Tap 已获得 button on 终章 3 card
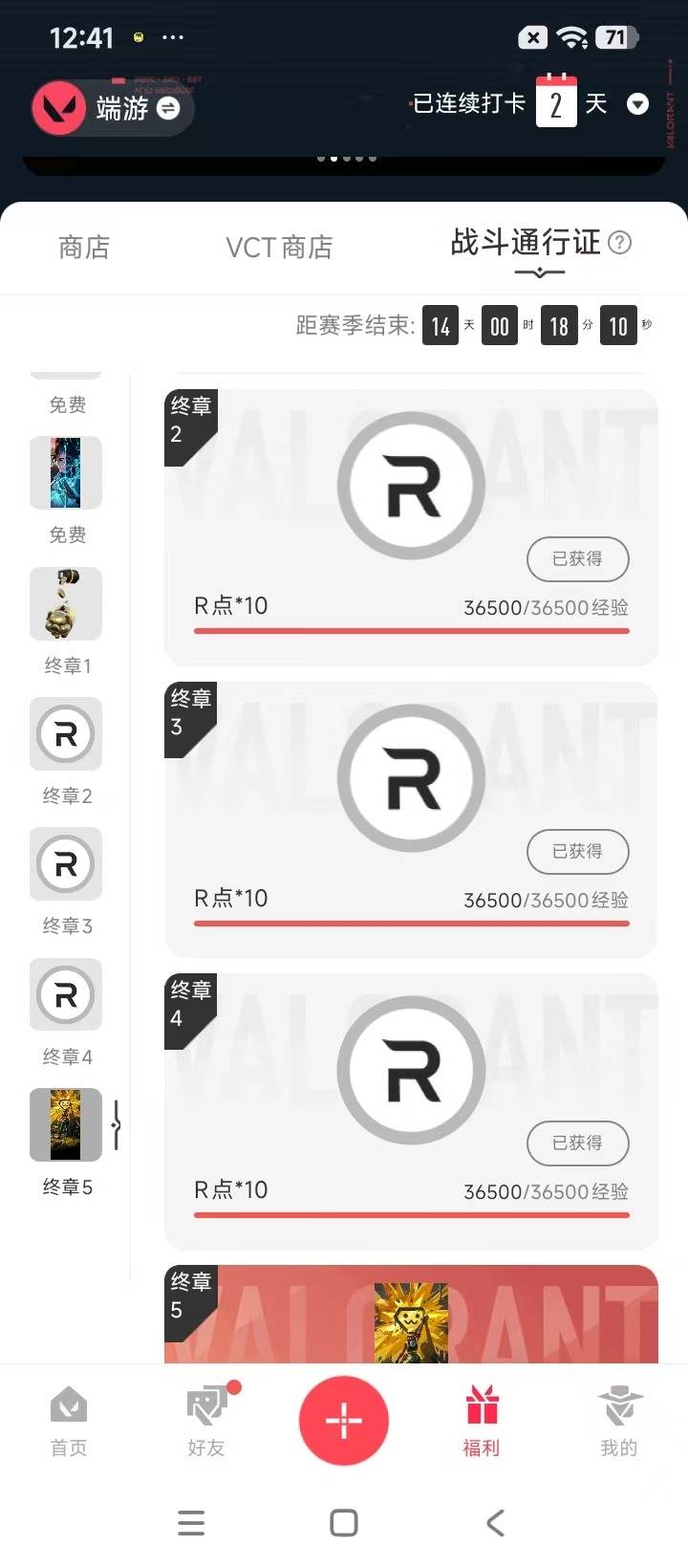This screenshot has width=688, height=1568. click(577, 852)
